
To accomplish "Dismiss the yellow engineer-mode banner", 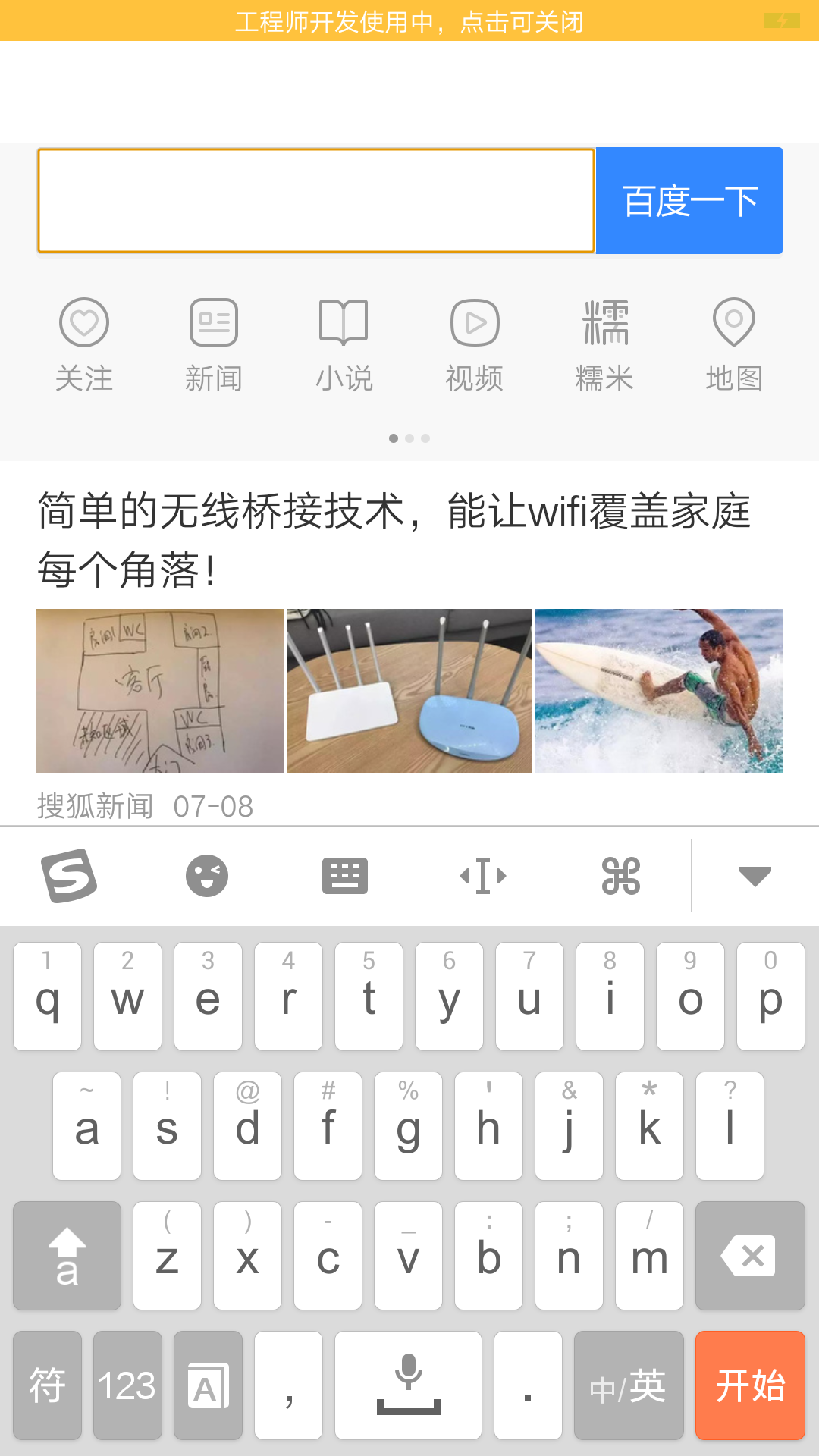I will 409,21.
